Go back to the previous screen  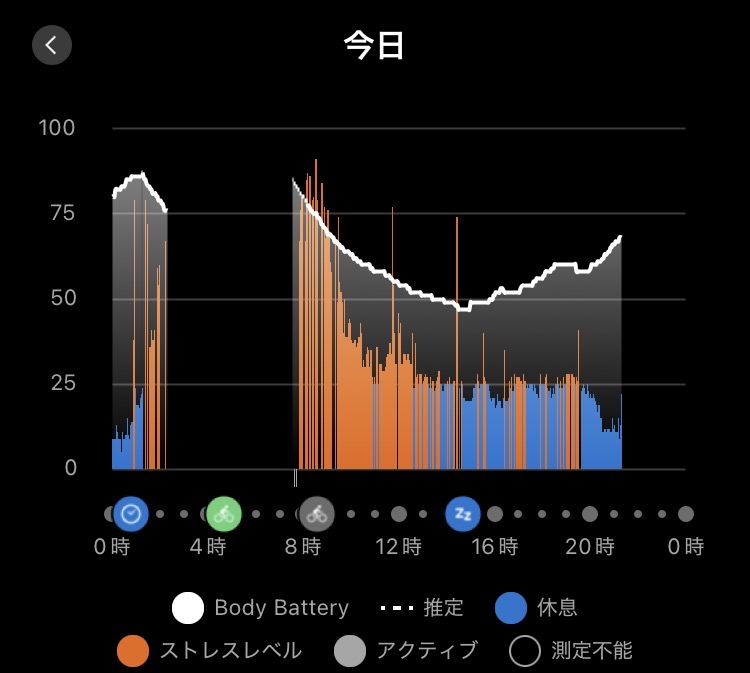coord(52,45)
